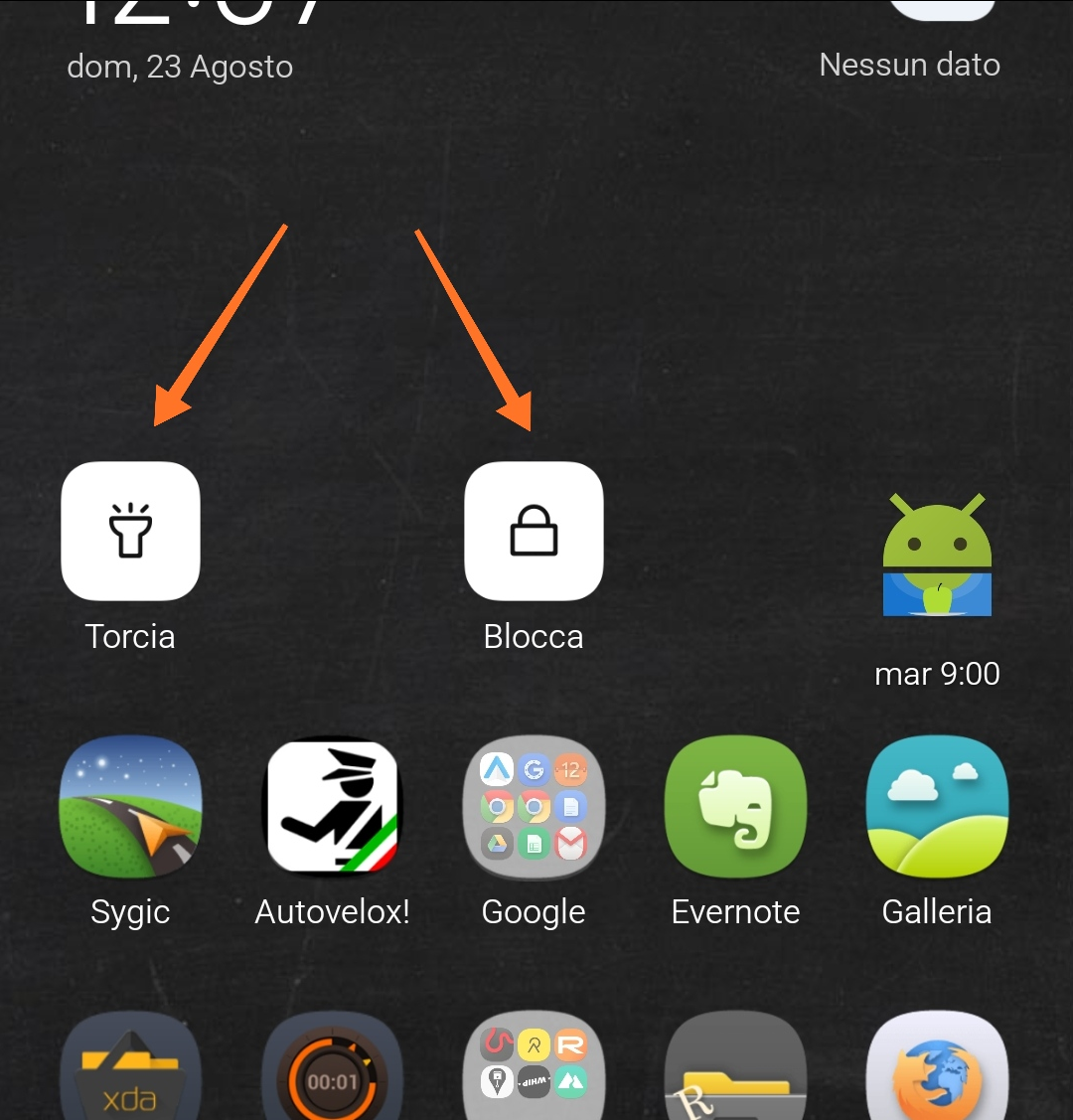The image size is (1073, 1120).
Task: Launch Evernote
Action: [x=735, y=807]
